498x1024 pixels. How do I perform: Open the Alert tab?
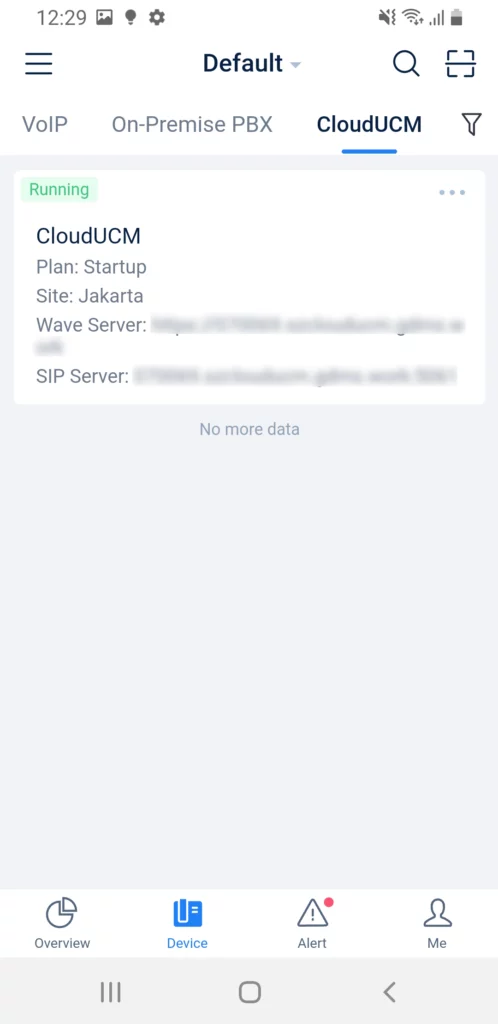point(313,923)
